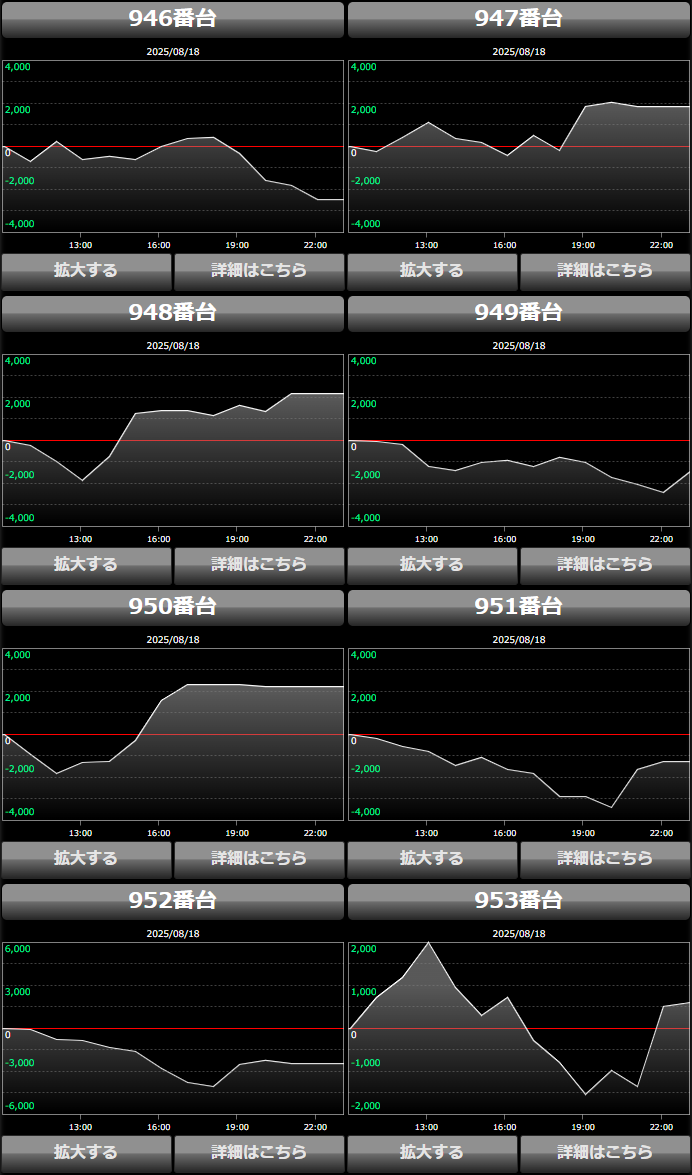
Task: Open details of machine 952番台
Action: pos(259,1152)
